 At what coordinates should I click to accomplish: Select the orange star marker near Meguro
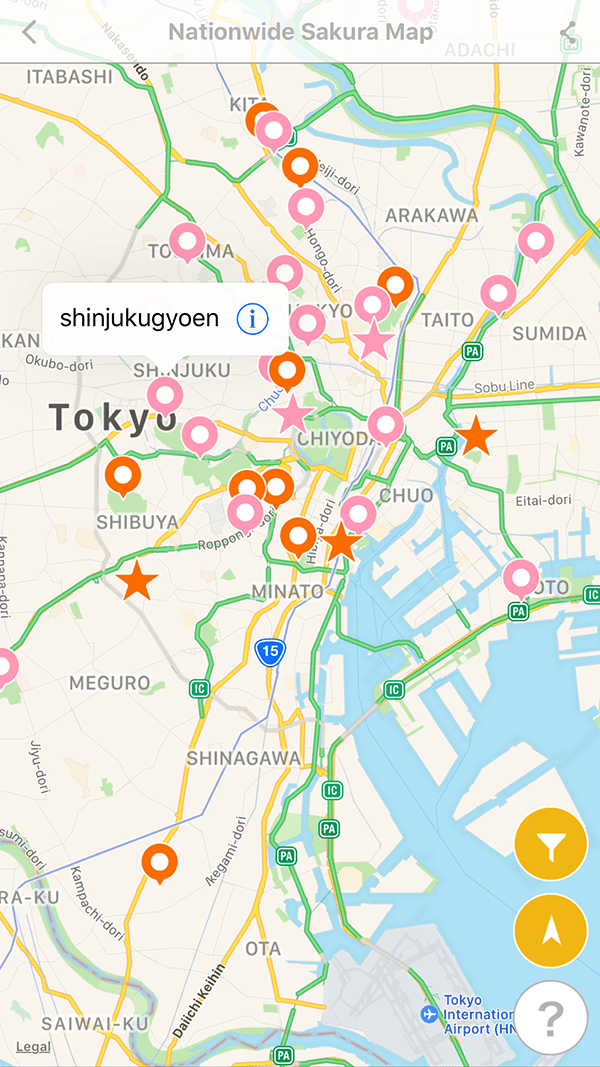point(137,581)
